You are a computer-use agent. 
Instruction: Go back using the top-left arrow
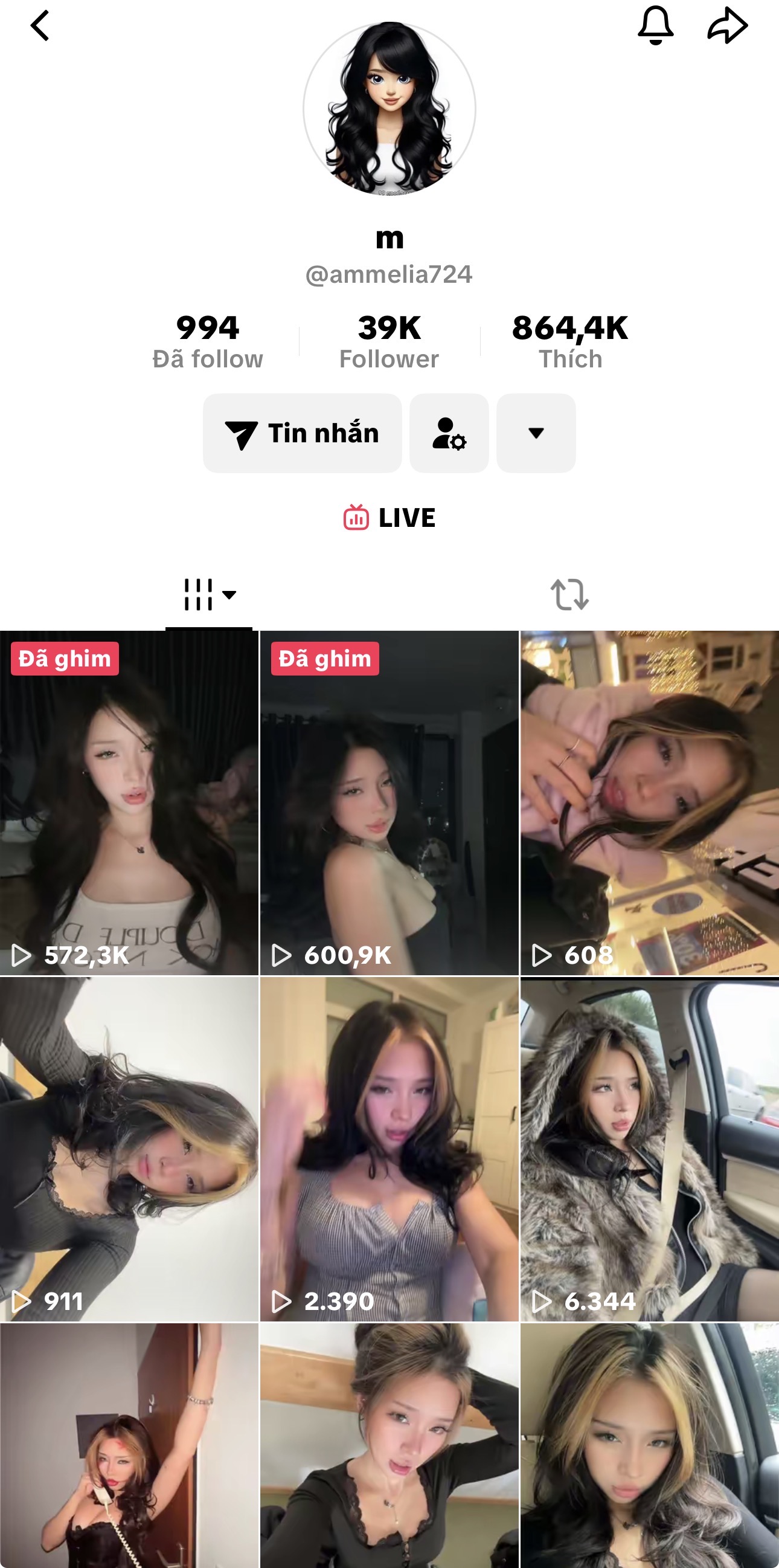coord(40,26)
